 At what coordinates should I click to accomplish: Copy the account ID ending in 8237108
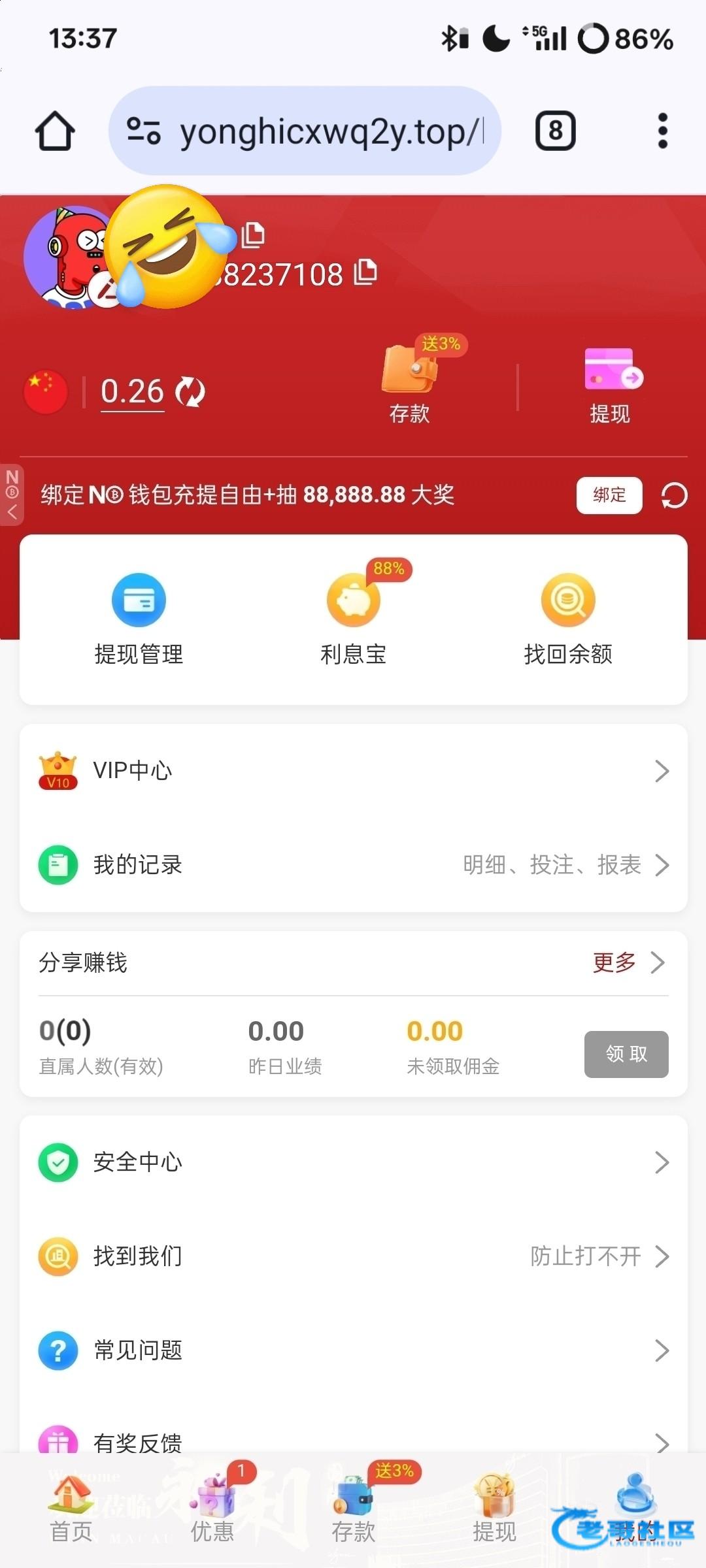366,272
